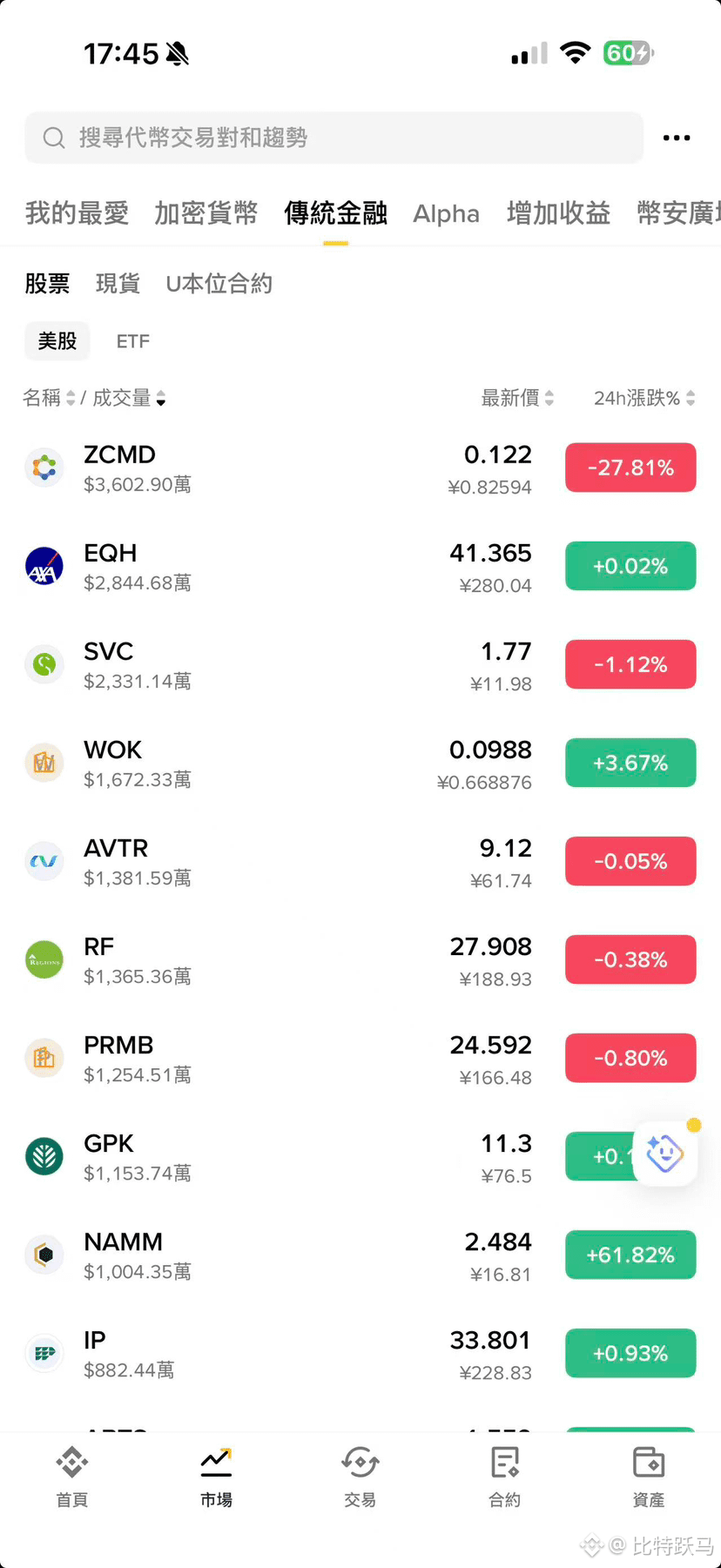
Task: Switch to the 我的最愛 tab
Action: (x=77, y=213)
